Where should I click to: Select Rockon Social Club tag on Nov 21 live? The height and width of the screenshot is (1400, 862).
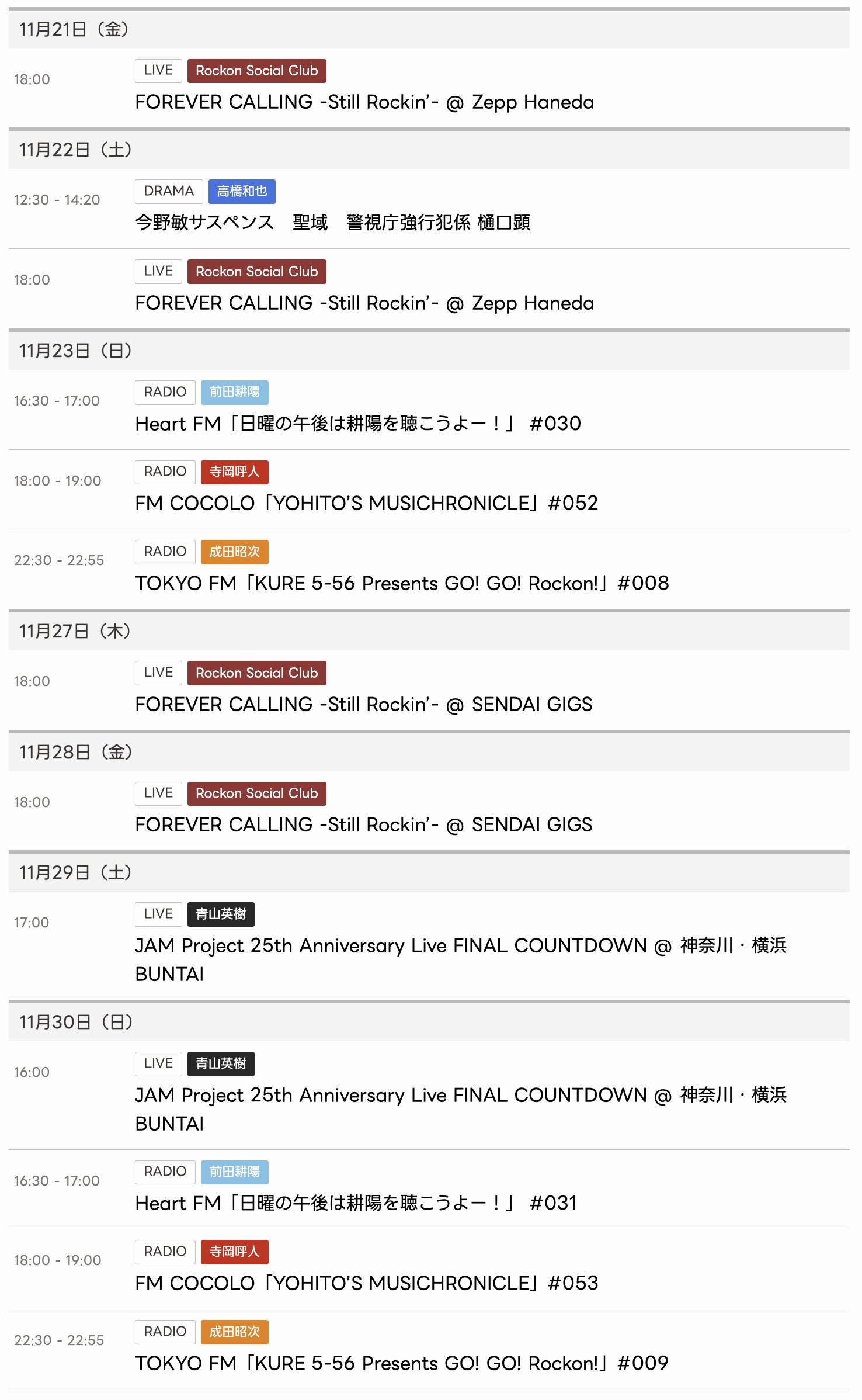click(x=256, y=71)
